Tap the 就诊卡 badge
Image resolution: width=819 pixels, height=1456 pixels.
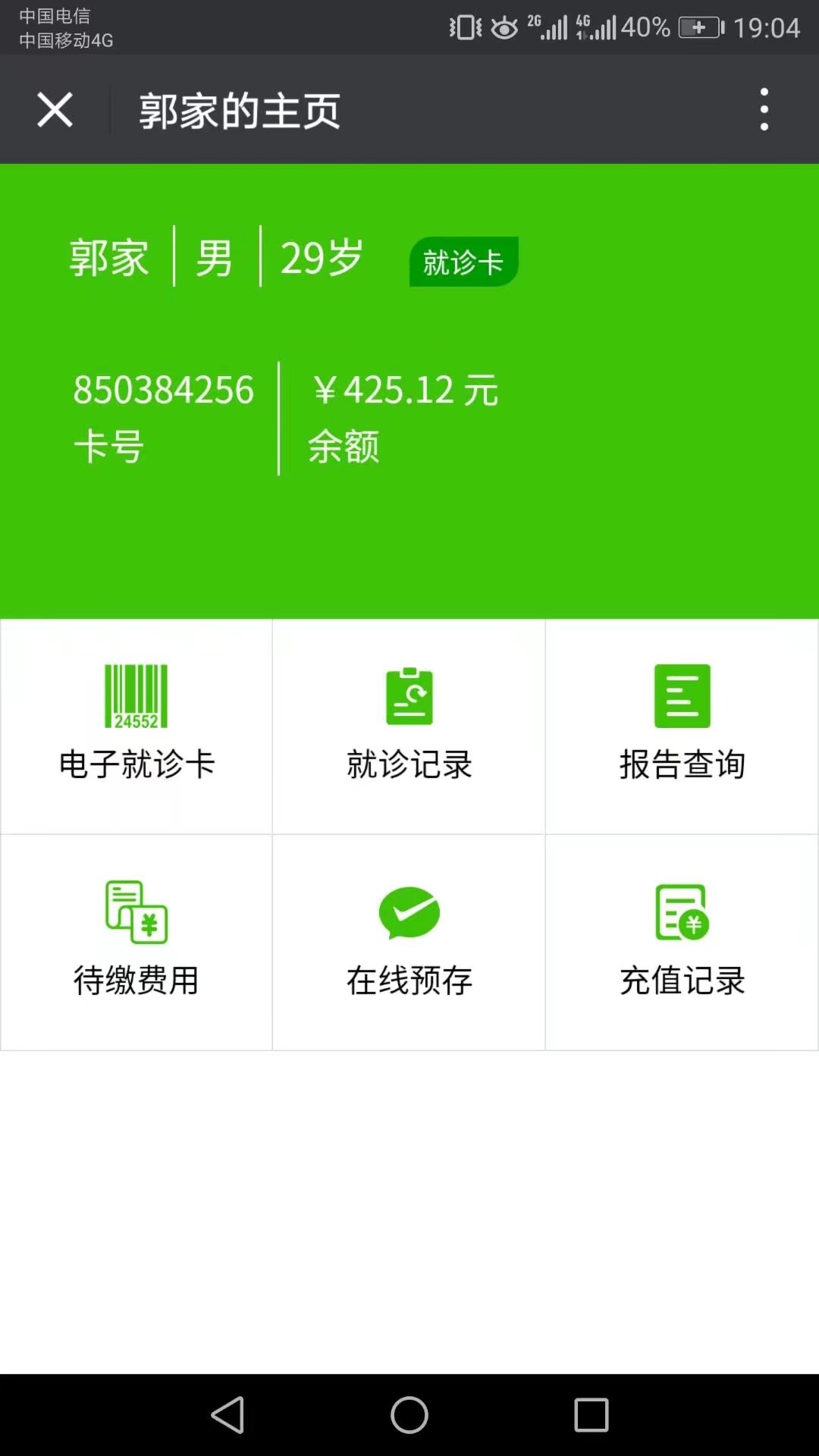tap(463, 262)
